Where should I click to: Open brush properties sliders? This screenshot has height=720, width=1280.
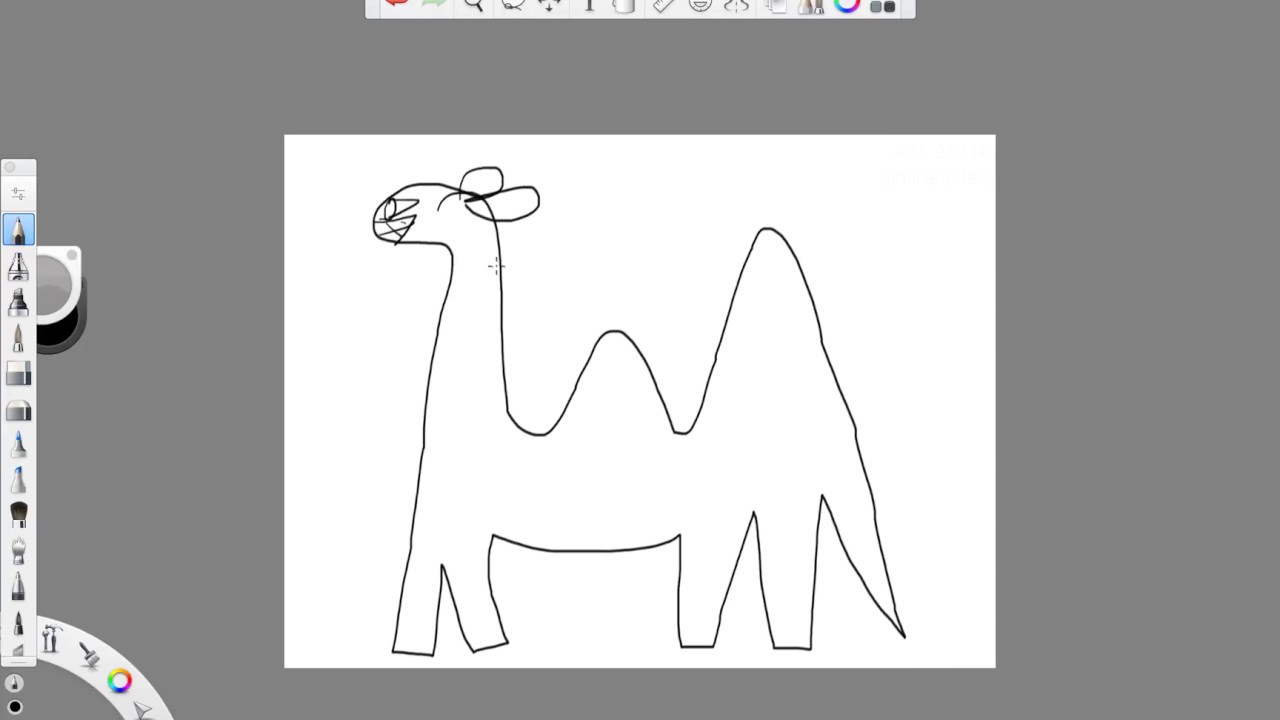(x=18, y=193)
